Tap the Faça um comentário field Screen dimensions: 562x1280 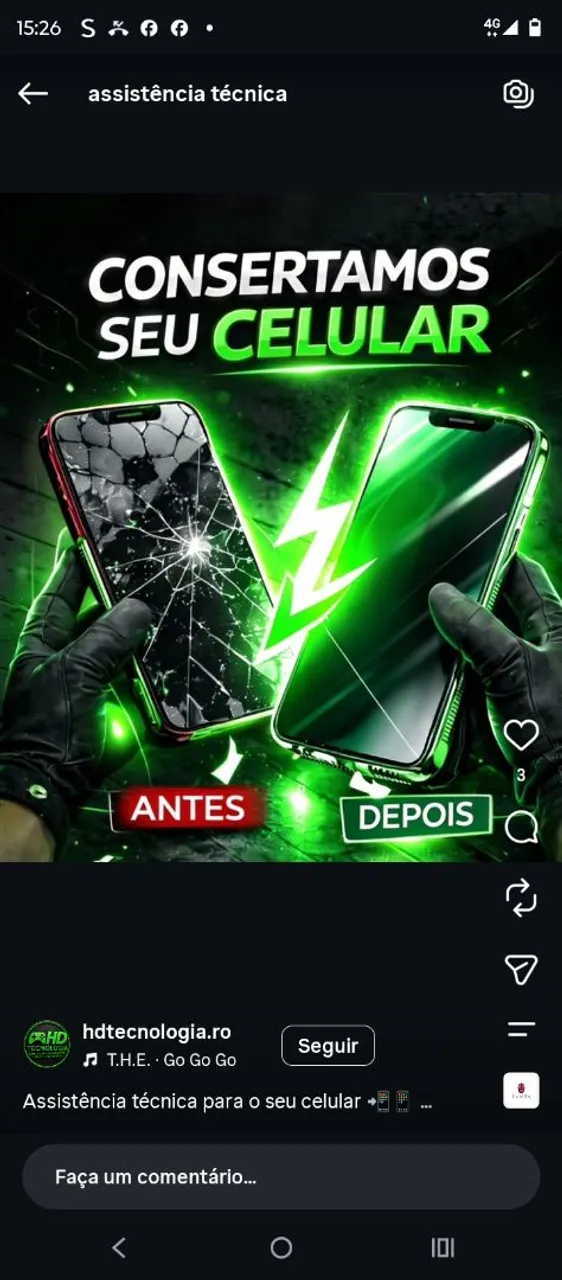[281, 1177]
